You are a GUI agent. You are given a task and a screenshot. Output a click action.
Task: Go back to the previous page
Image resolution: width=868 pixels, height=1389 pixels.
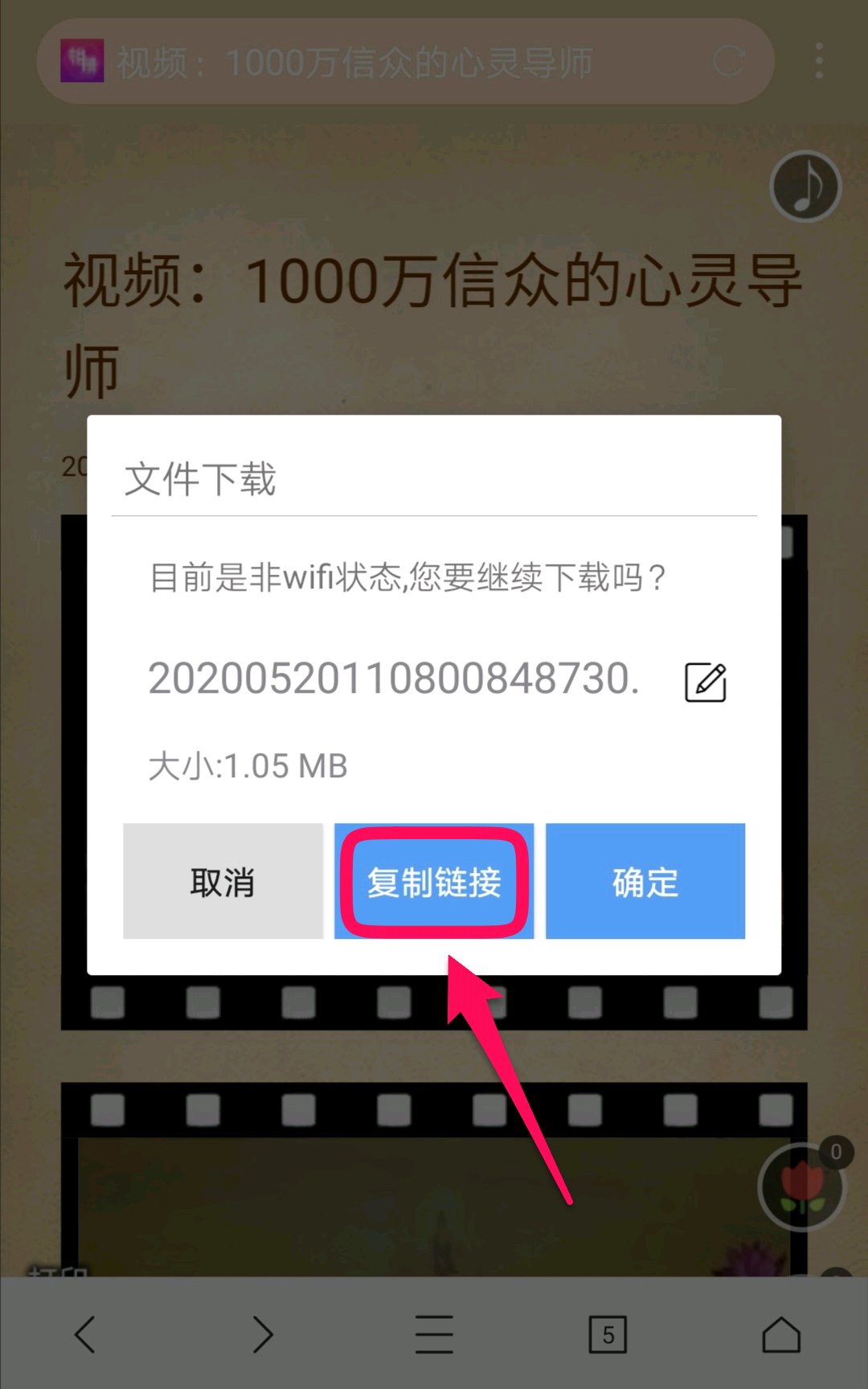click(85, 1334)
